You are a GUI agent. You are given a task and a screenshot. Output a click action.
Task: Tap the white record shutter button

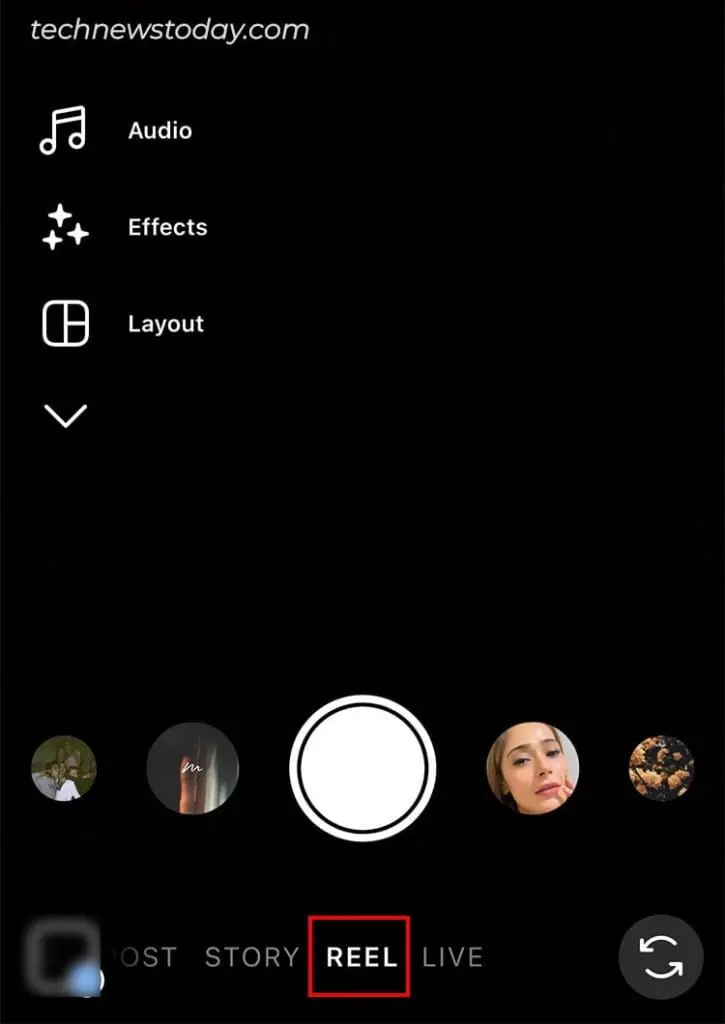tap(362, 768)
